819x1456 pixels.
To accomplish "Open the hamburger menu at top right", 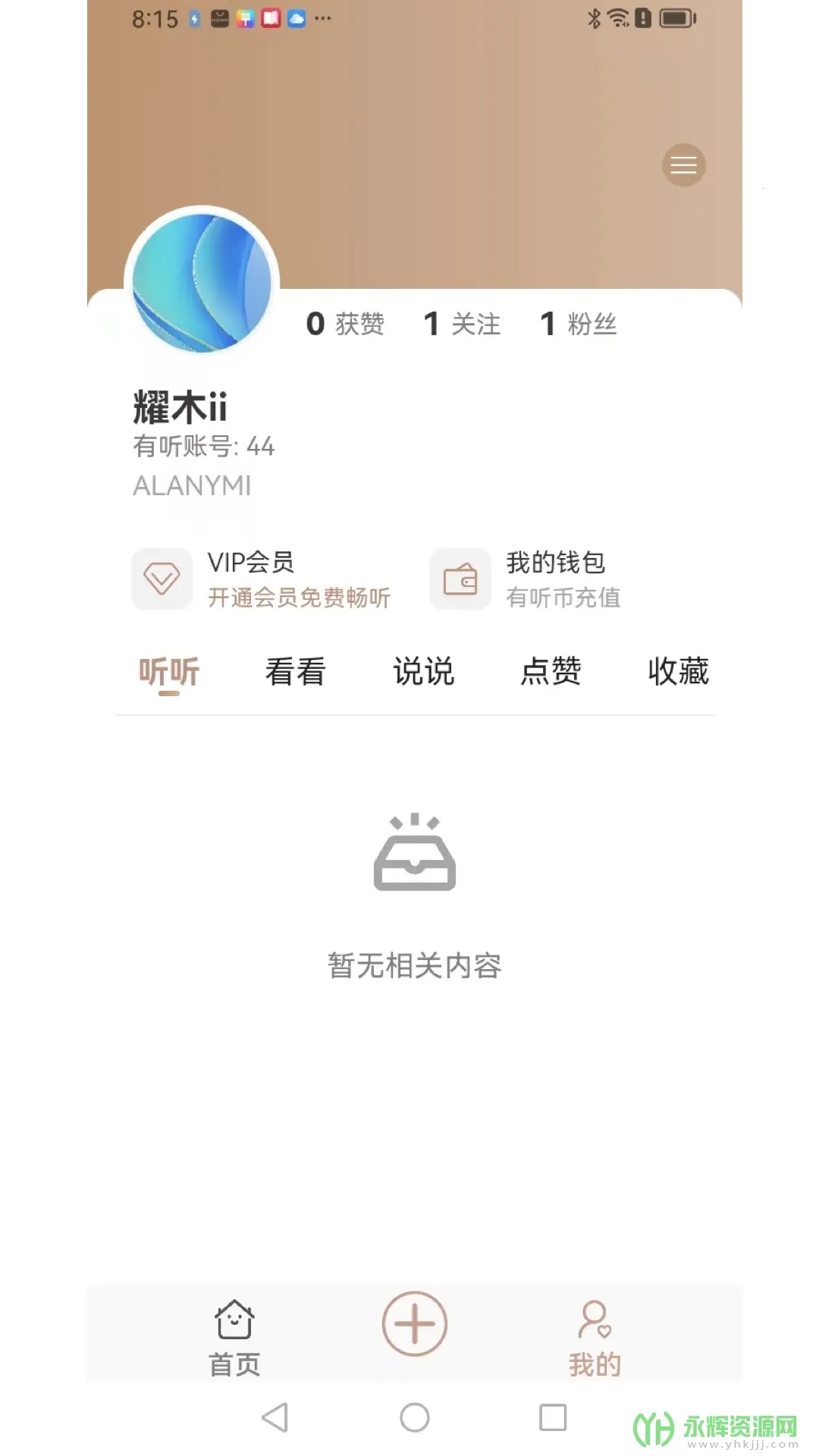I will pos(683,165).
